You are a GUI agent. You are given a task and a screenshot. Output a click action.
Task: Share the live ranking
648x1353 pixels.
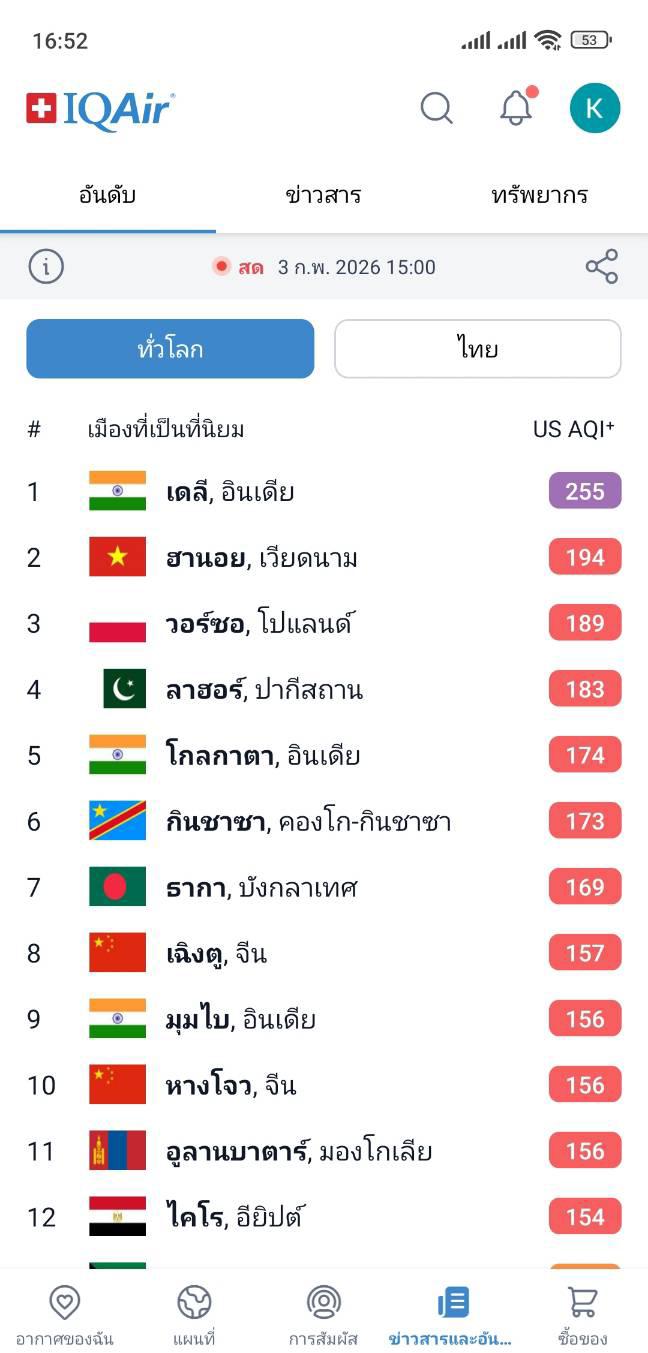pyautogui.click(x=602, y=267)
